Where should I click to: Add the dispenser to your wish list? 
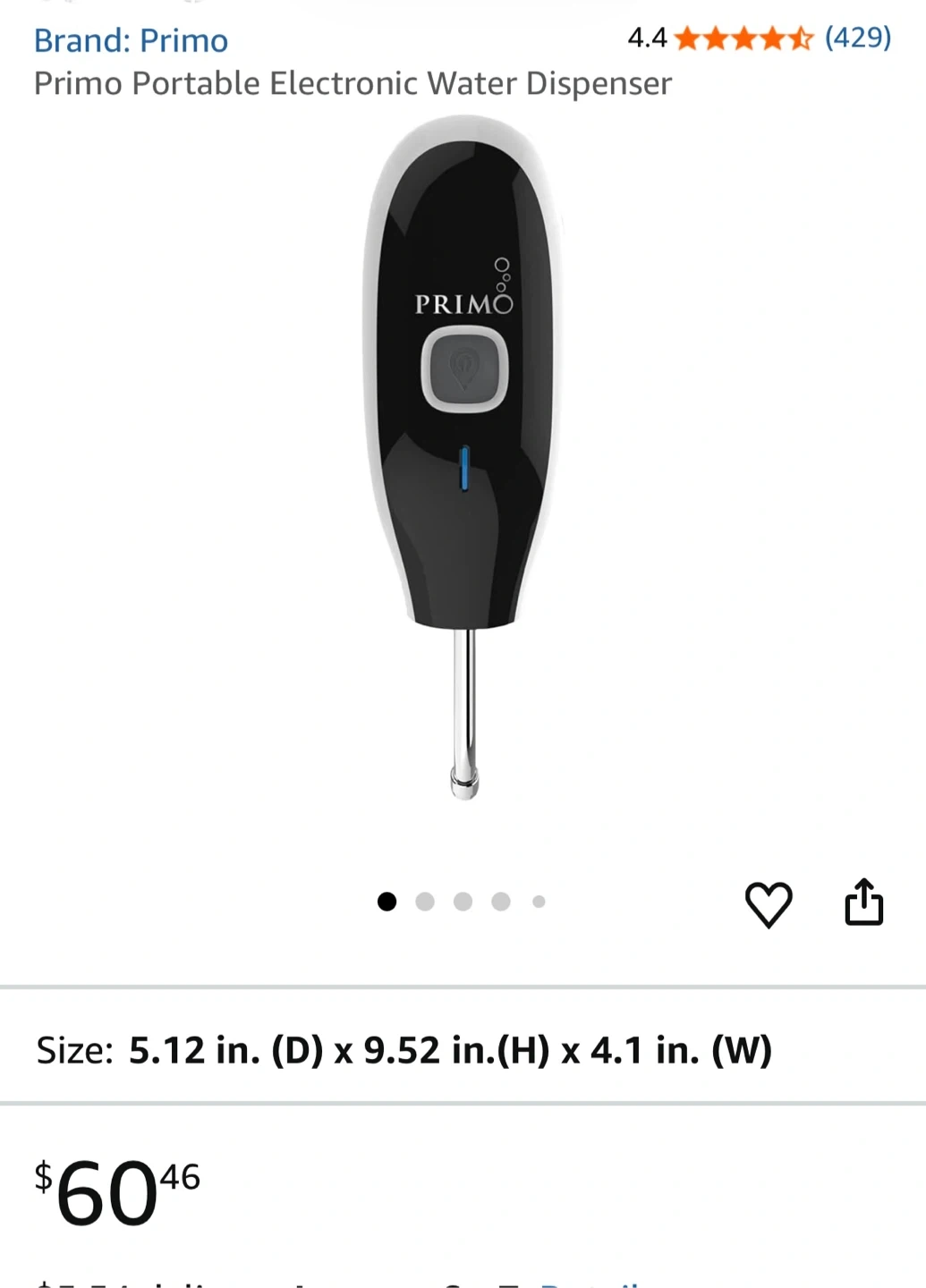pos(769,903)
